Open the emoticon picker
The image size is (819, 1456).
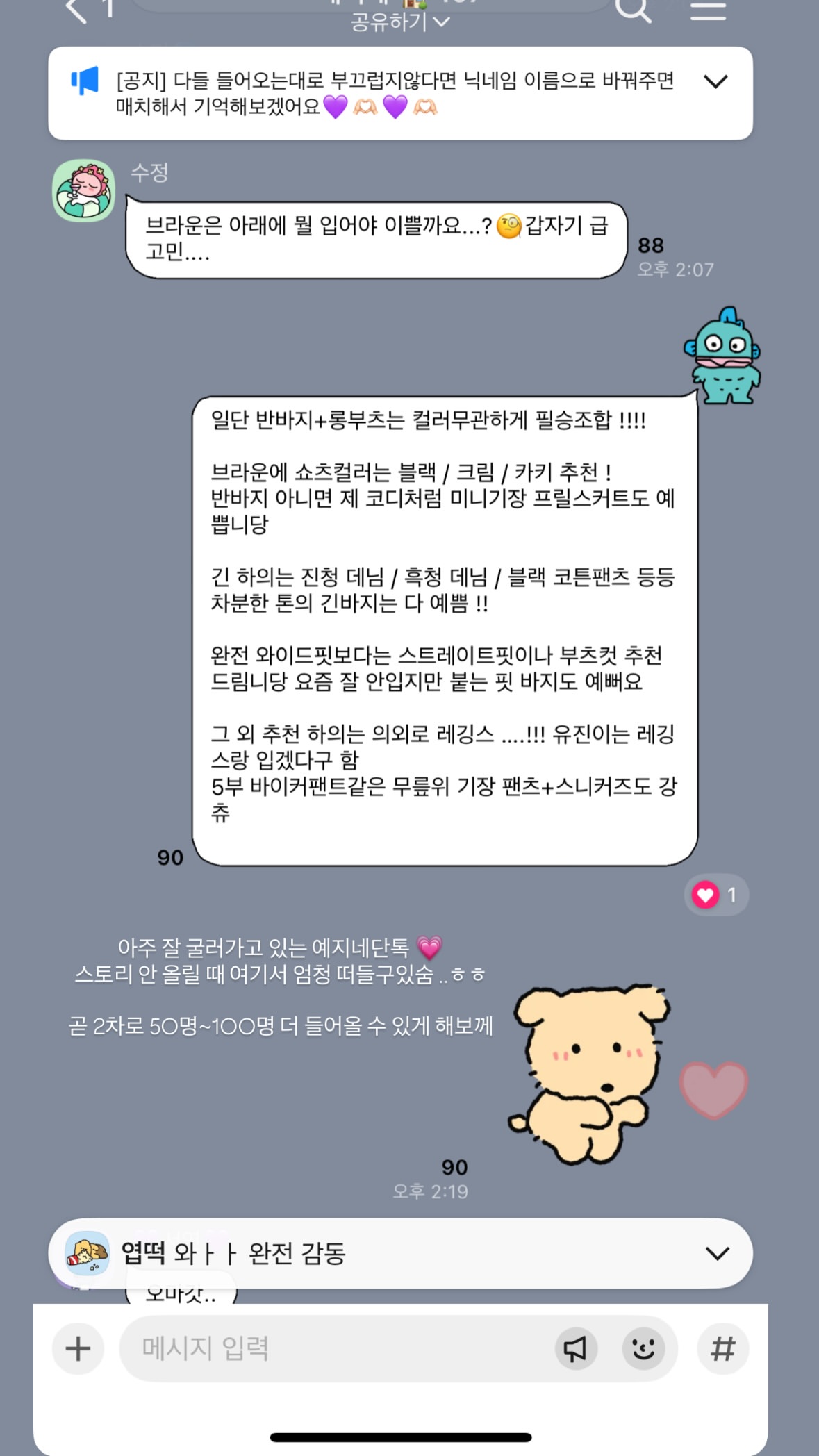coord(643,1348)
